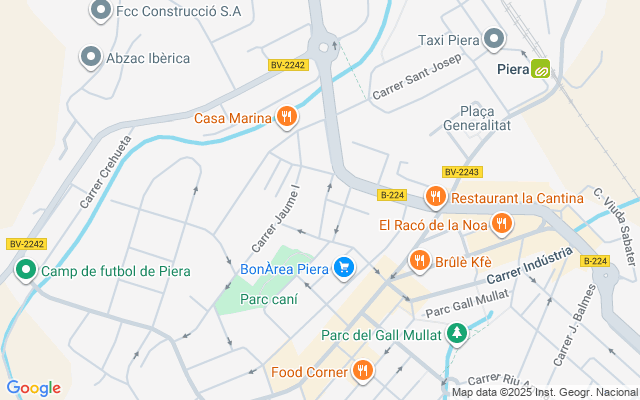Tap the Restaurant la Cantina pin
The height and width of the screenshot is (400, 640).
tap(435, 197)
